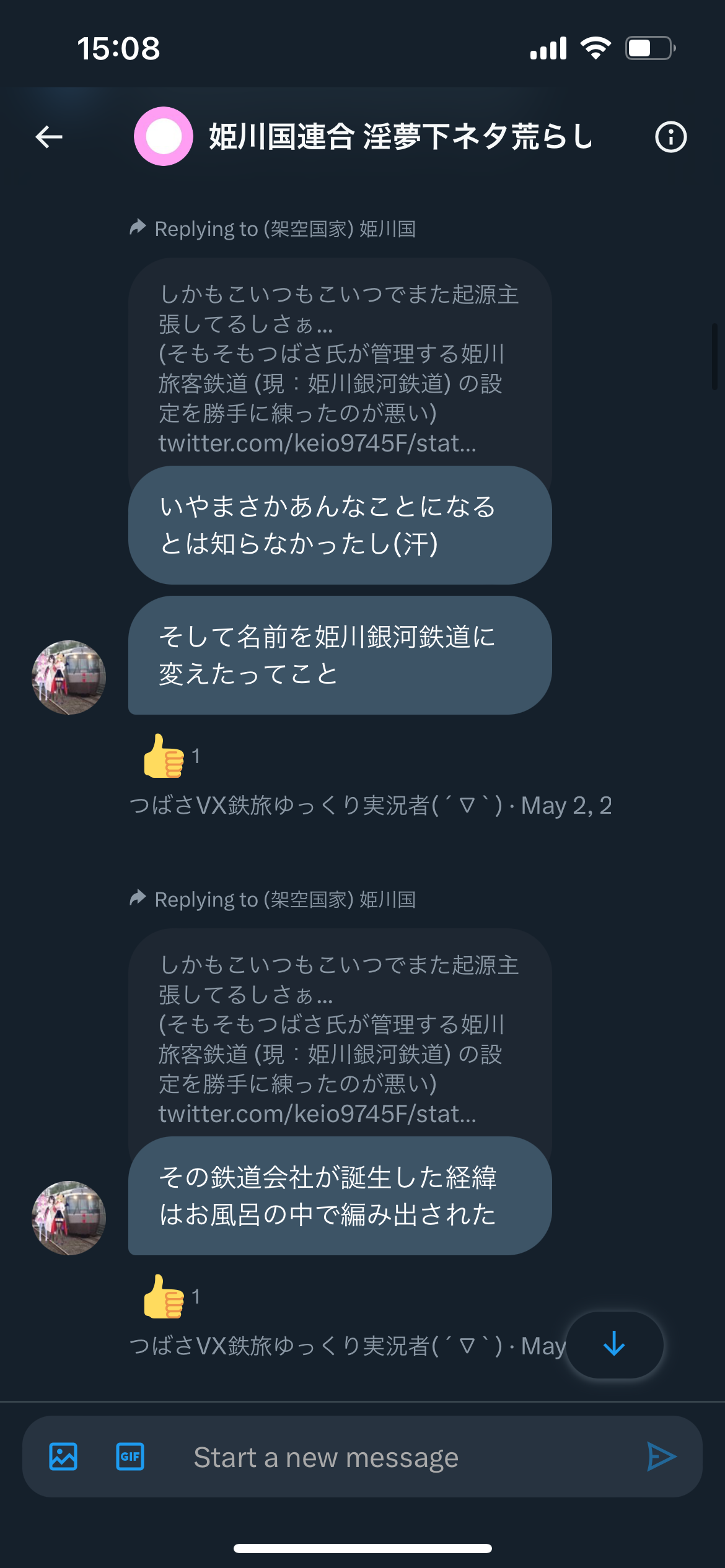Open the group avatar in the header
The height and width of the screenshot is (1568, 725).
tap(164, 136)
